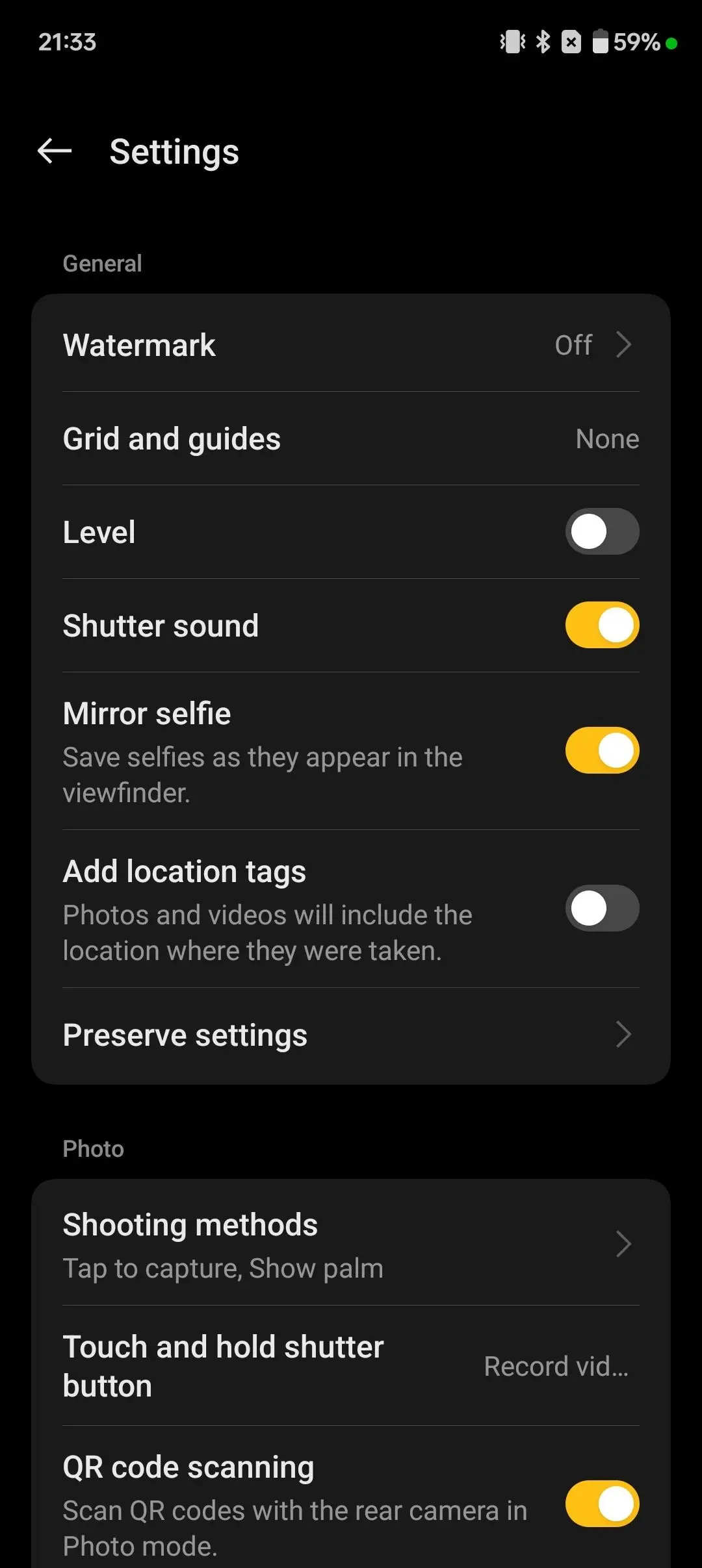Open Shooting methods
702x1568 pixels.
[x=351, y=1245]
